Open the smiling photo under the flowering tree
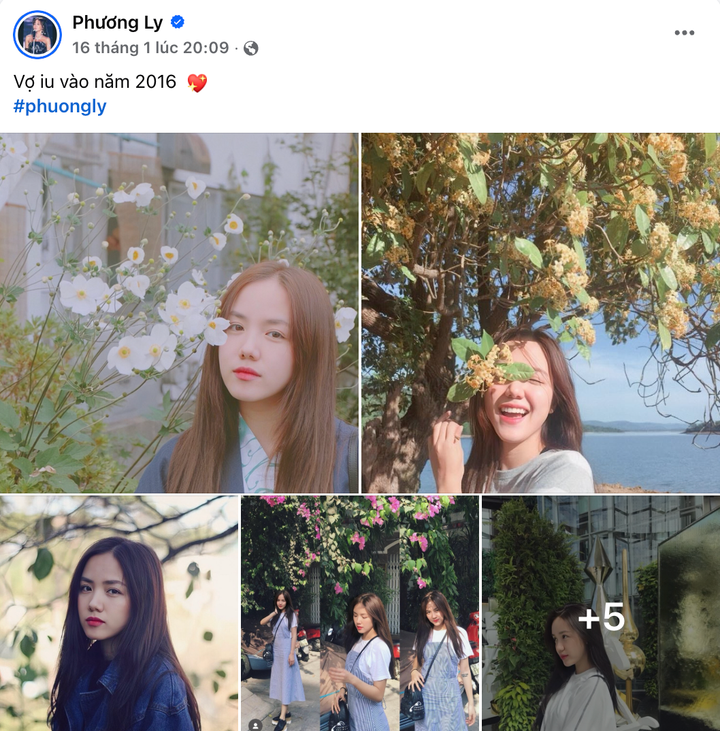The height and width of the screenshot is (731, 720). click(538, 308)
